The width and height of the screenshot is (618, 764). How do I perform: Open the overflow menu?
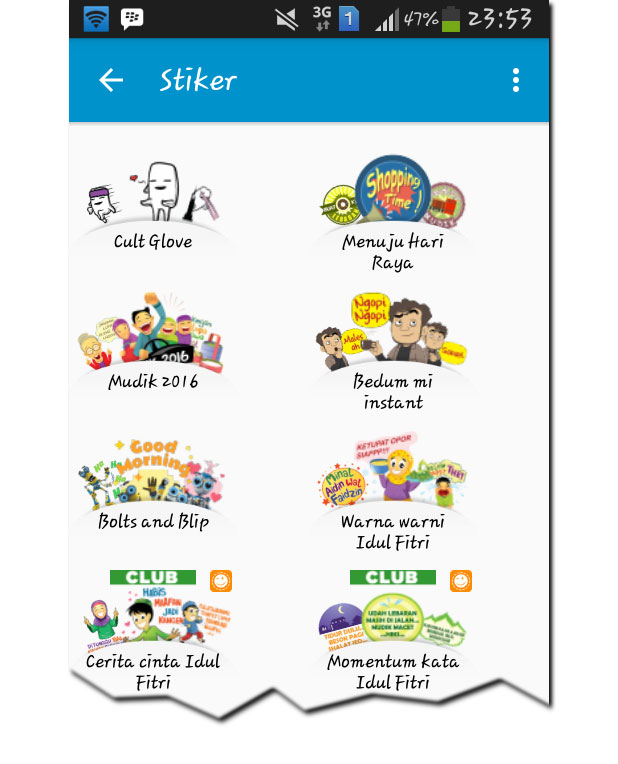tap(515, 81)
